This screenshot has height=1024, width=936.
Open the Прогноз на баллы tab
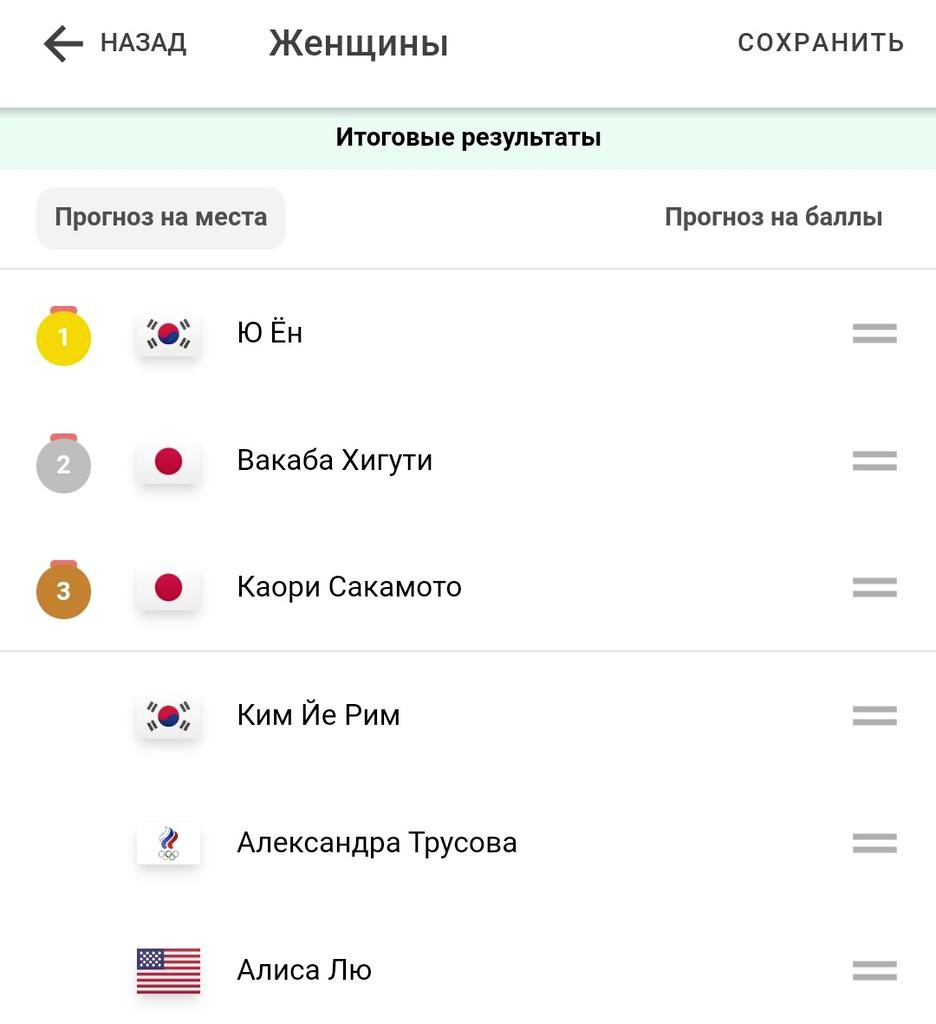(773, 218)
